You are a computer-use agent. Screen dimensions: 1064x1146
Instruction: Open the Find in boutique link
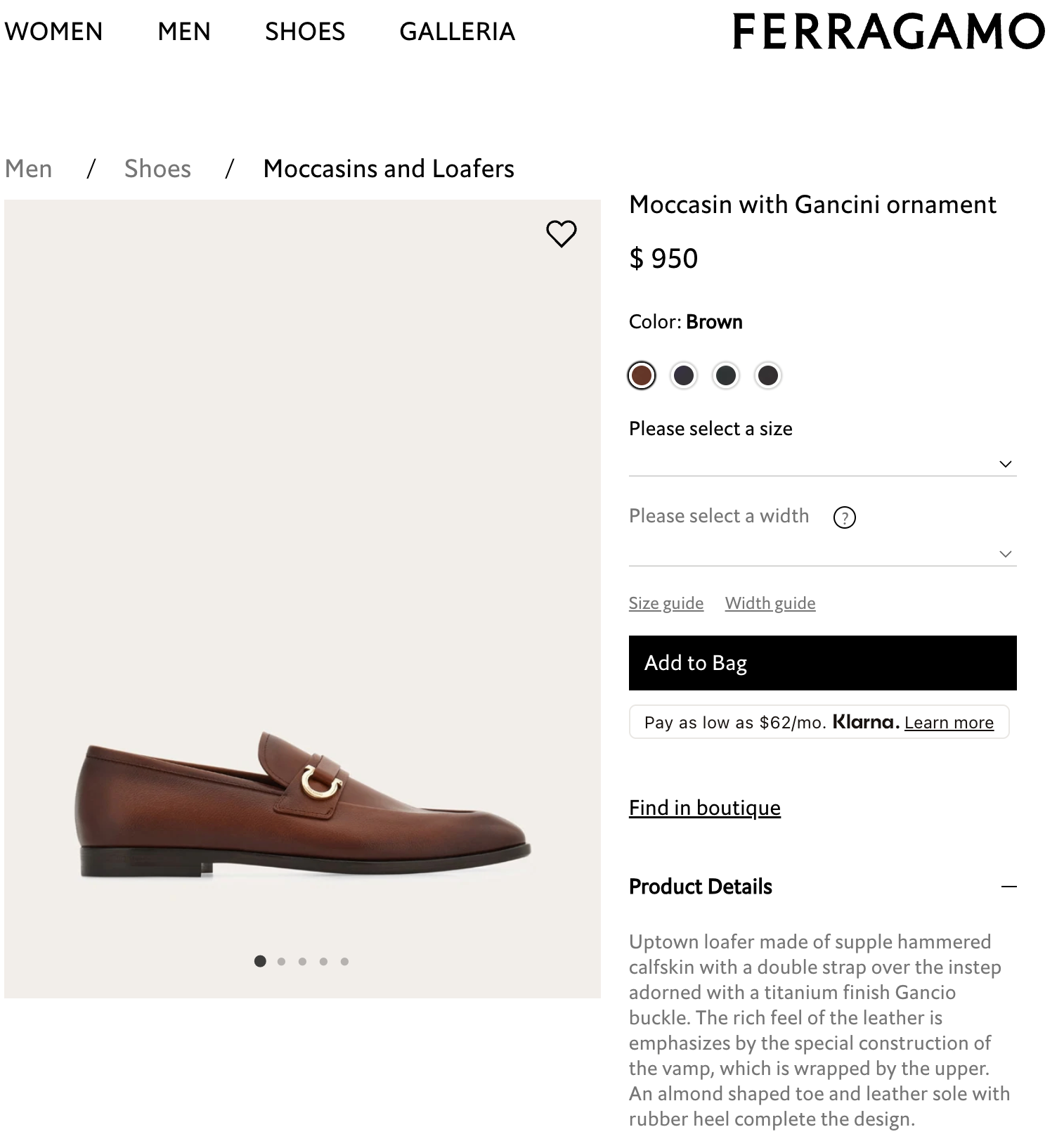pos(703,807)
